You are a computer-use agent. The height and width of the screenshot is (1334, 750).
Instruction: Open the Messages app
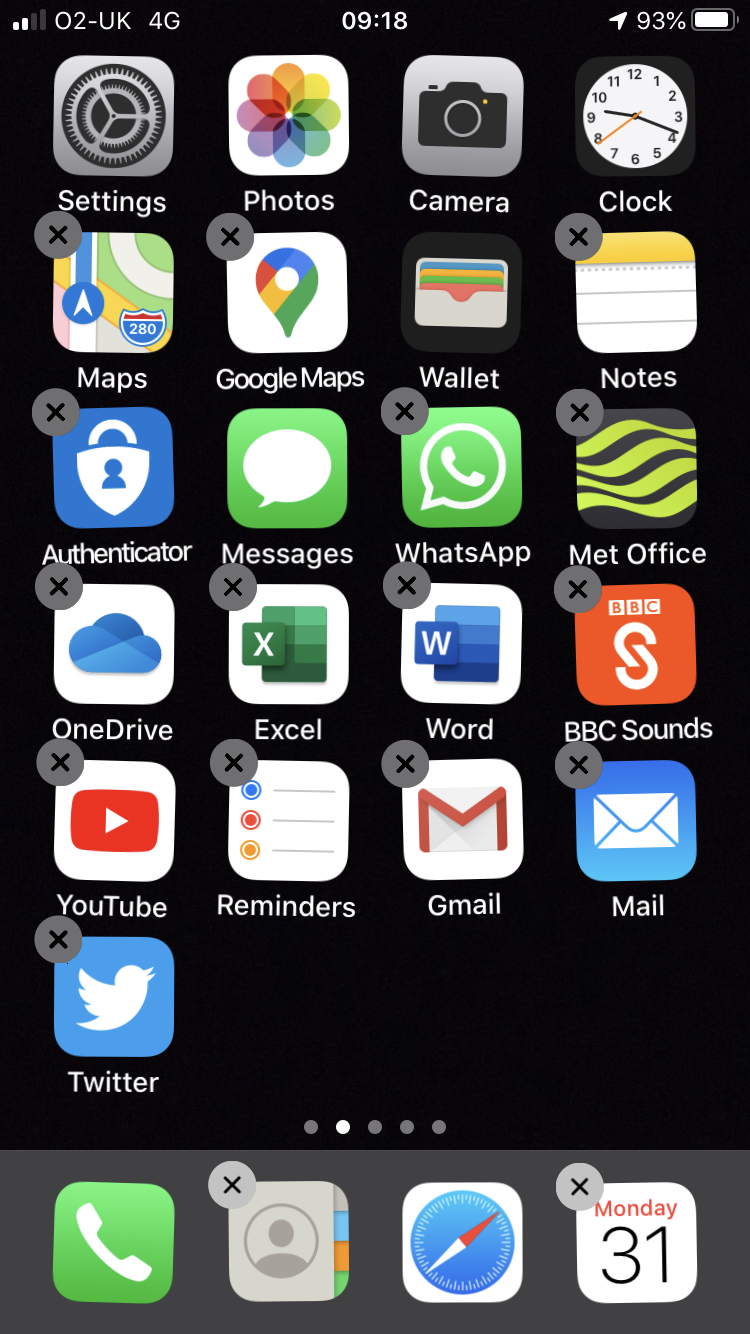[x=287, y=468]
